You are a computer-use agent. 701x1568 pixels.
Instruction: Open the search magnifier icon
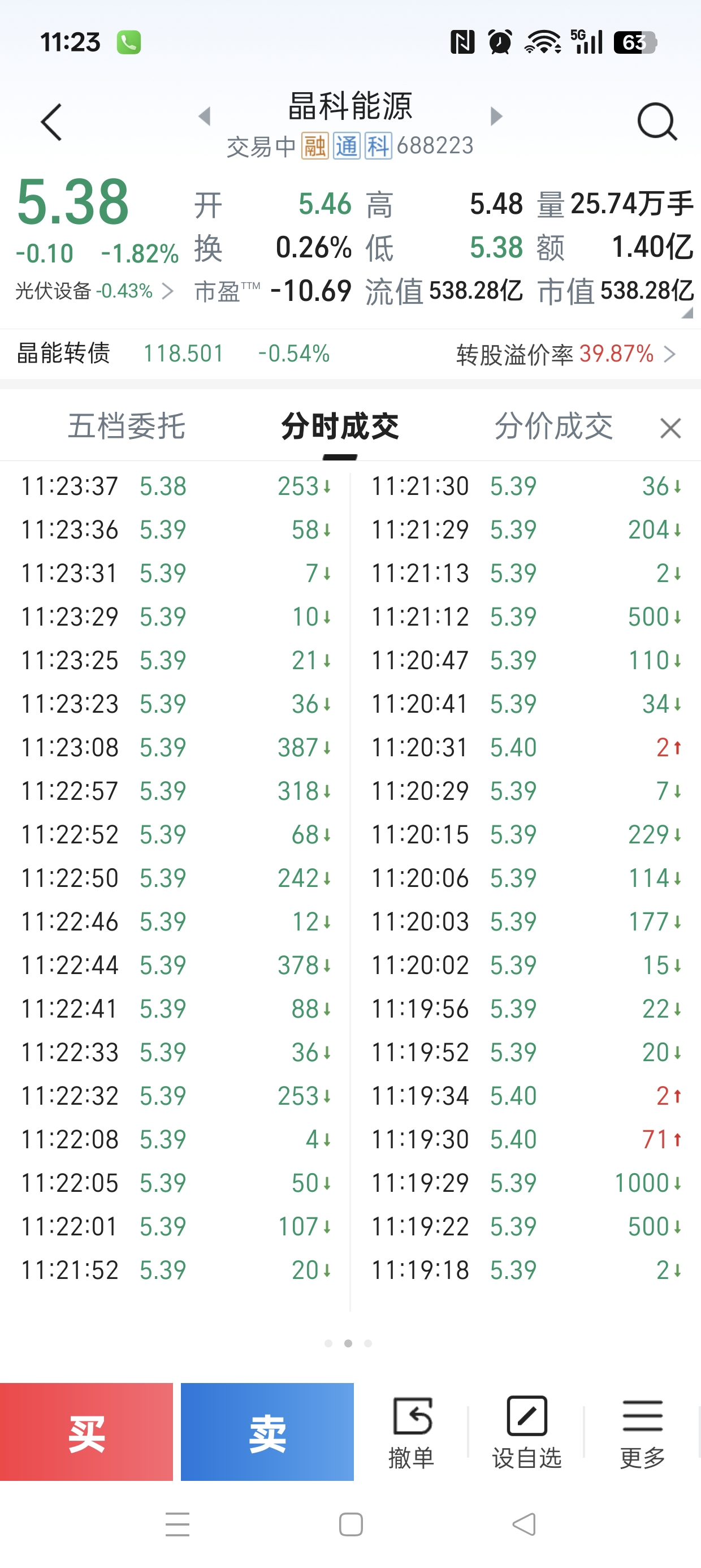click(x=656, y=122)
